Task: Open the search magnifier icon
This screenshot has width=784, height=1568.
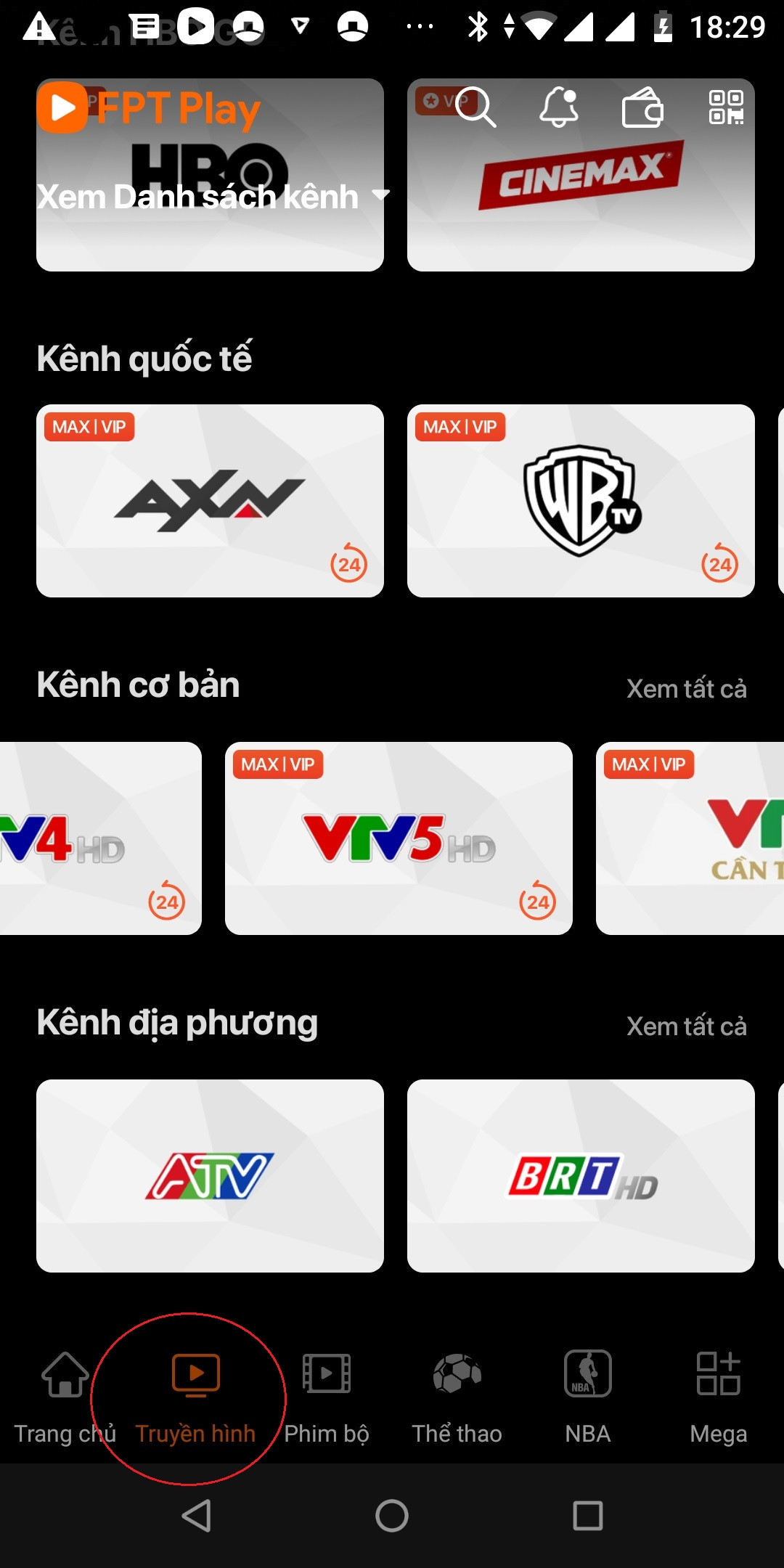Action: [x=476, y=107]
